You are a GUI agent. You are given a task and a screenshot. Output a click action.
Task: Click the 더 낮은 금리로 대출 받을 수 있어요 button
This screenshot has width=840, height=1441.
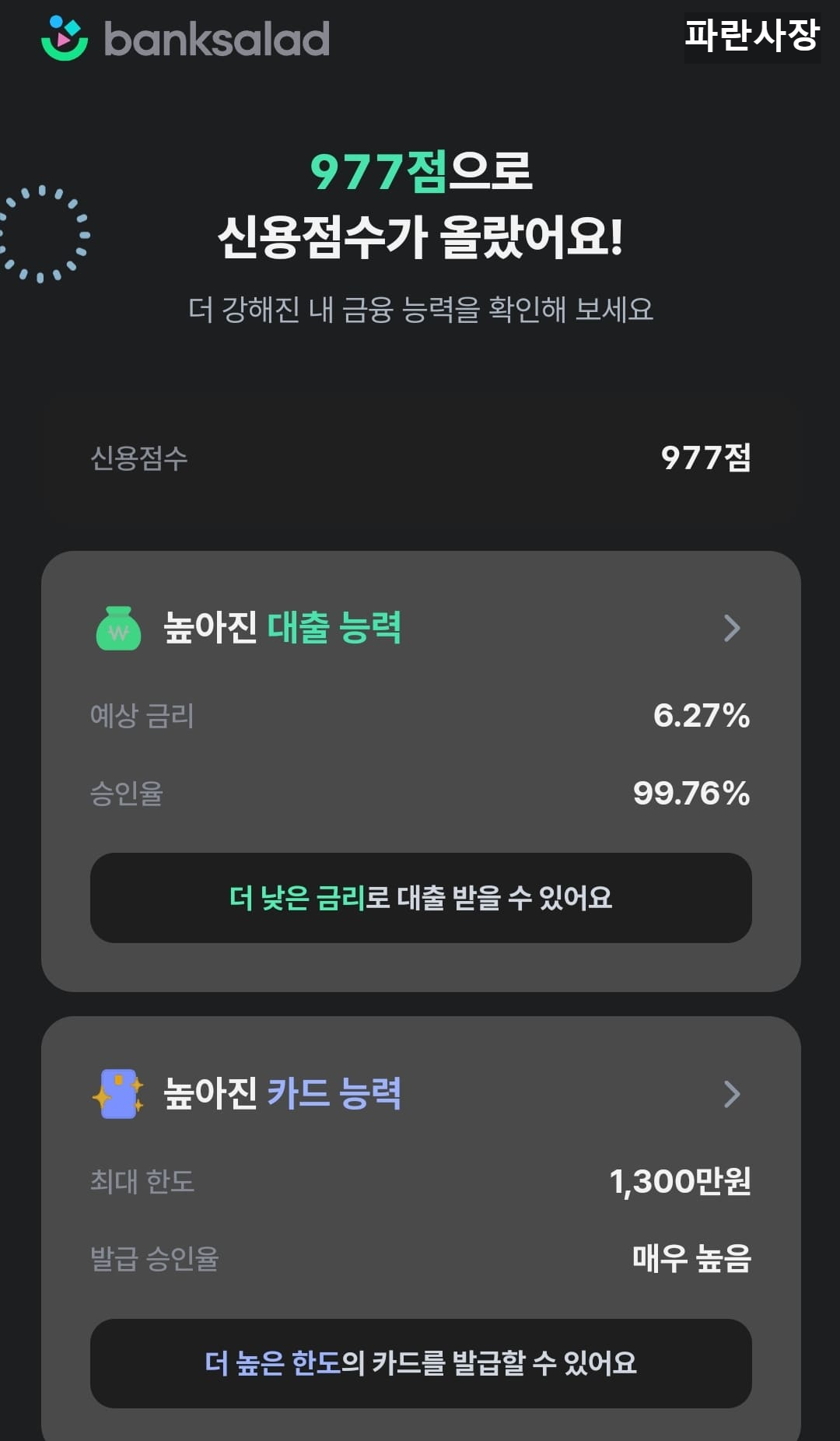coord(420,899)
